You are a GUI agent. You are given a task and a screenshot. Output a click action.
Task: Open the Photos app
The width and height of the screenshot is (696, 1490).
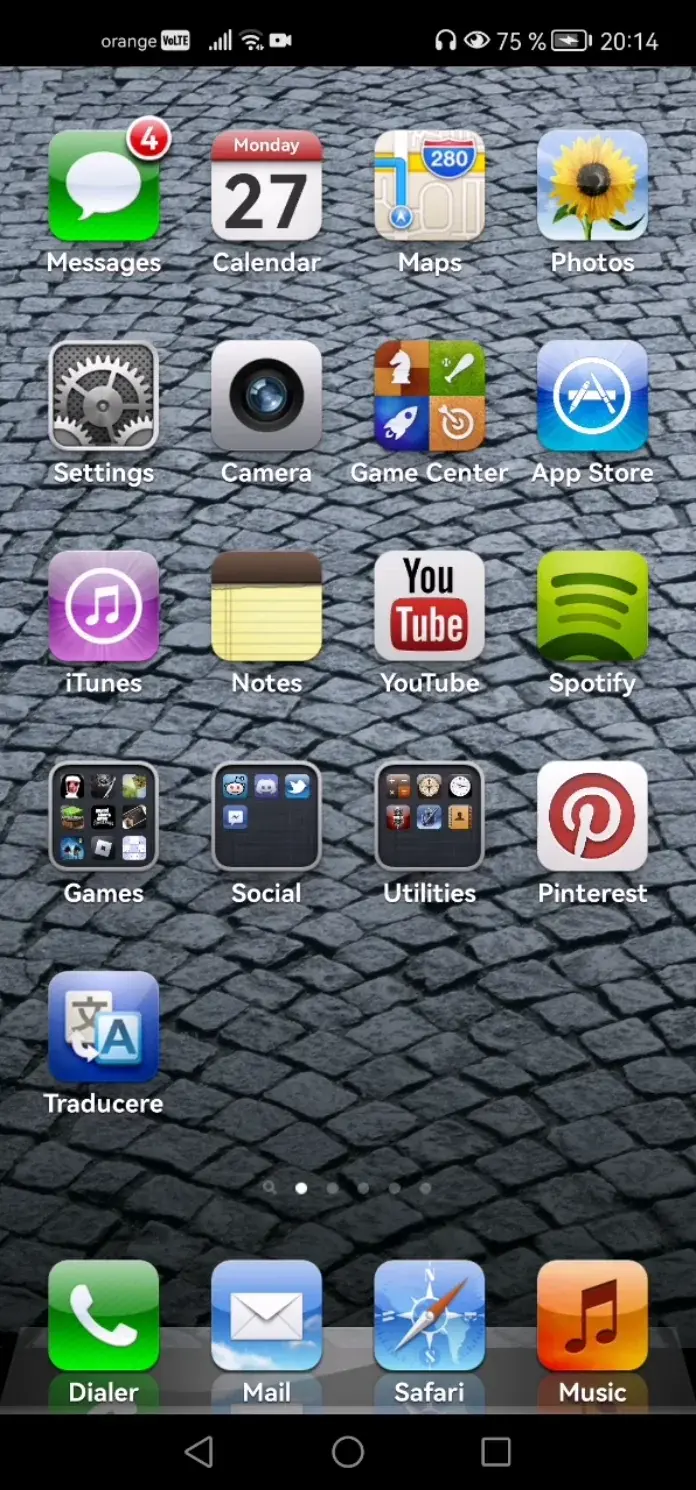click(593, 186)
